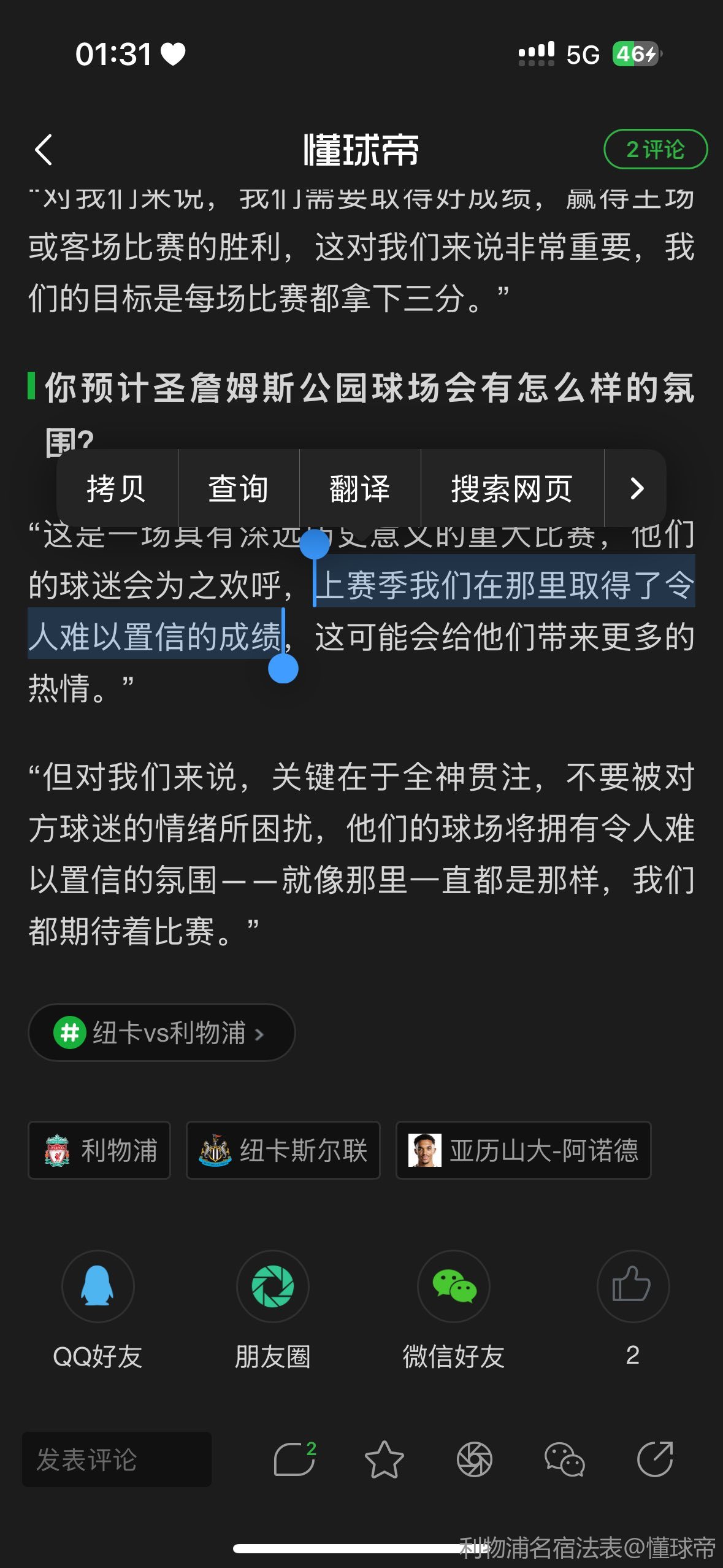This screenshot has height=1568, width=723.
Task: Open the 纽卡vs利物浦 topic chip
Action: point(161,1032)
